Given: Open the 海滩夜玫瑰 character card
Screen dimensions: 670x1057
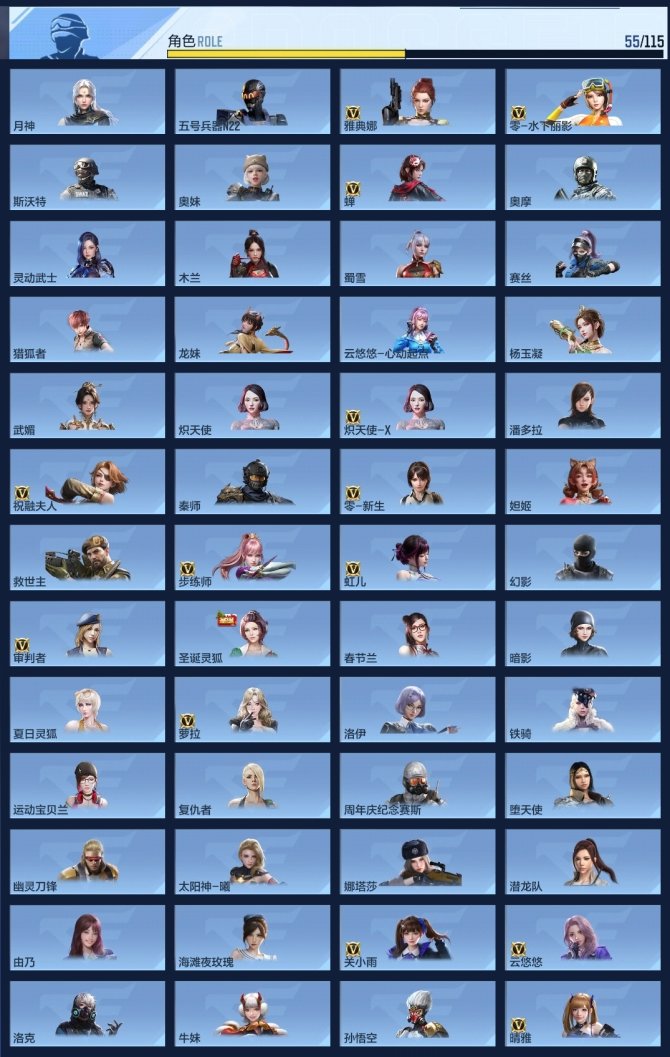Looking at the screenshot, I should point(252,937).
